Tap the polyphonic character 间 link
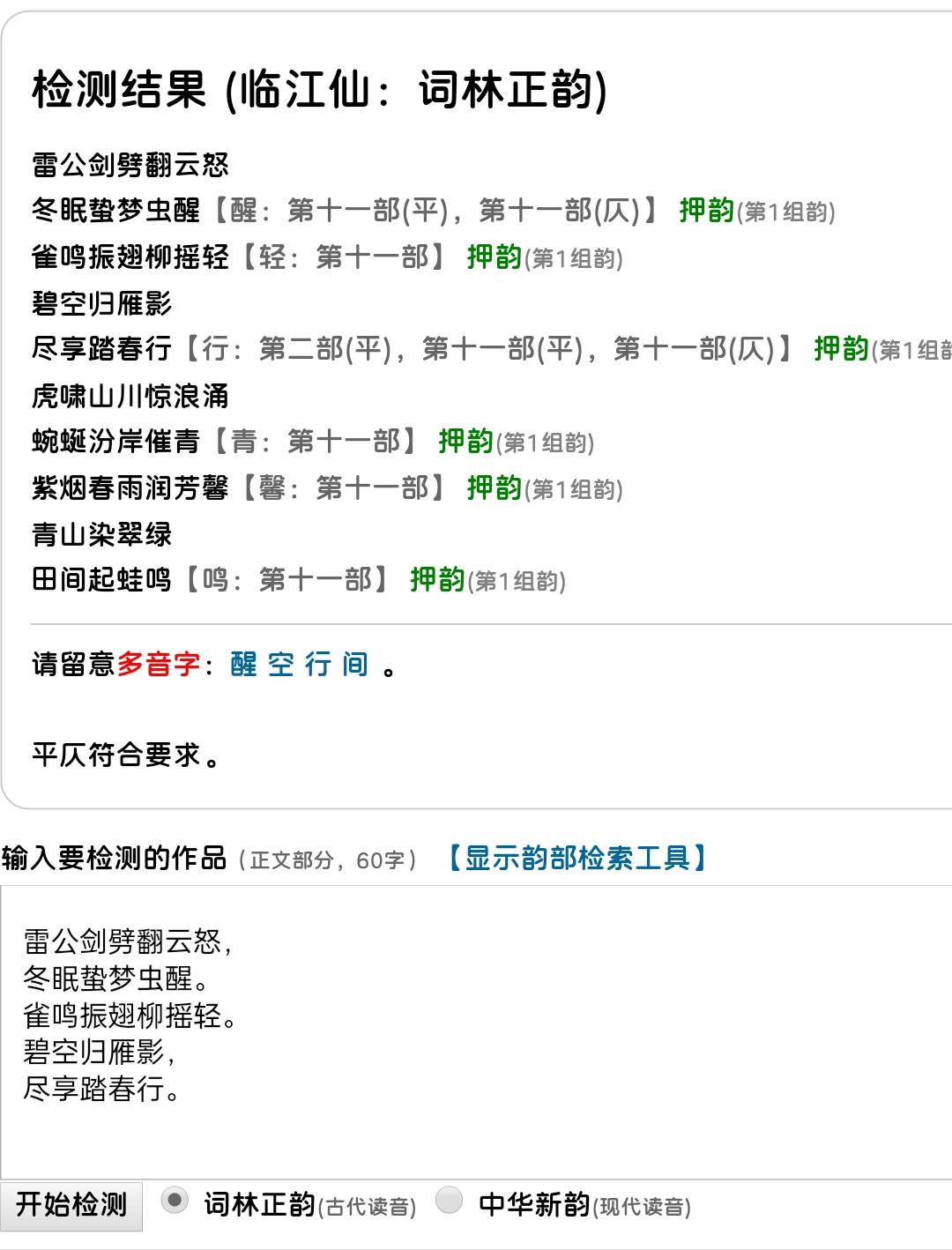 click(355, 664)
